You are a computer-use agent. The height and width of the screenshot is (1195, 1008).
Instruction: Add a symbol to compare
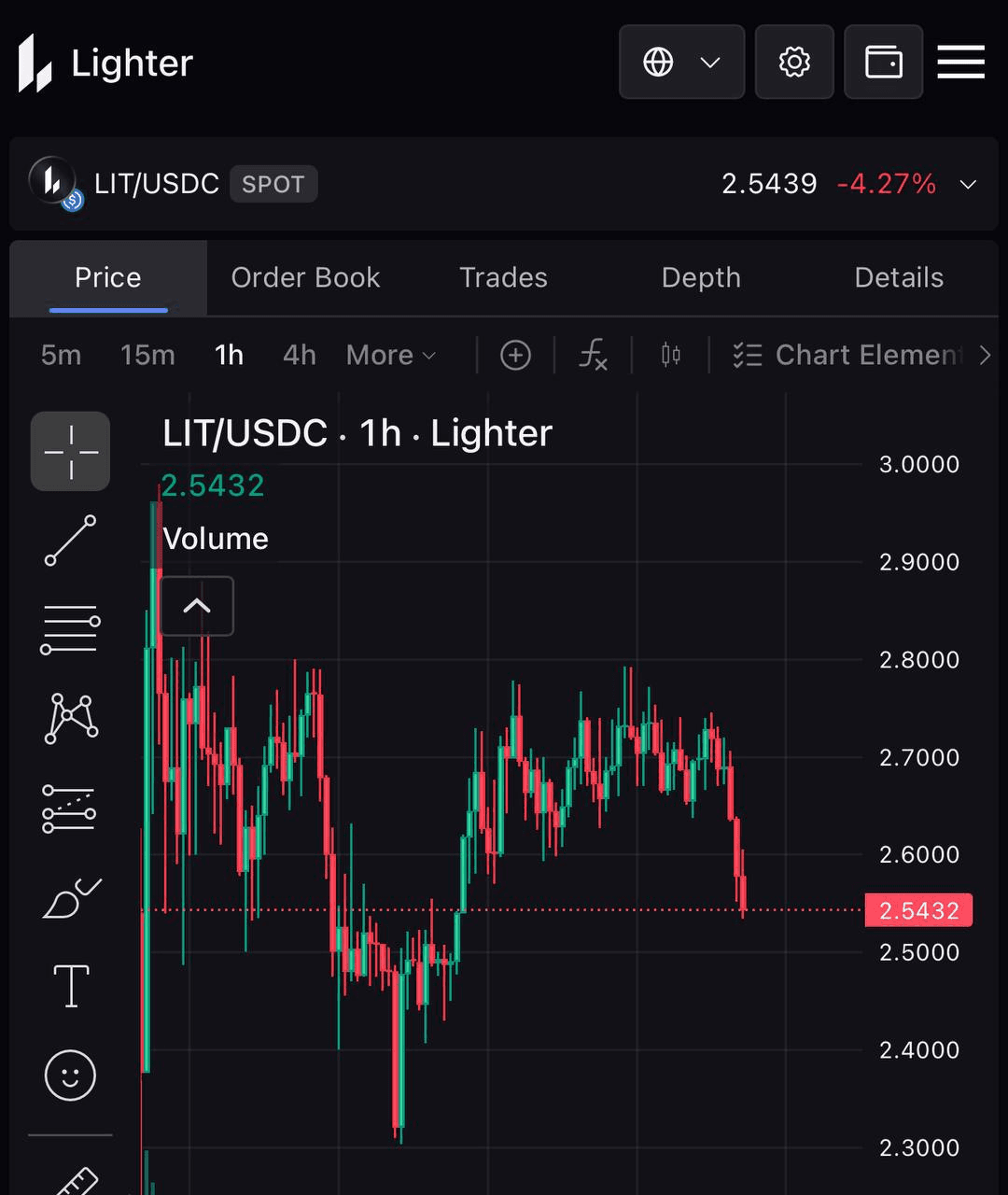point(515,355)
